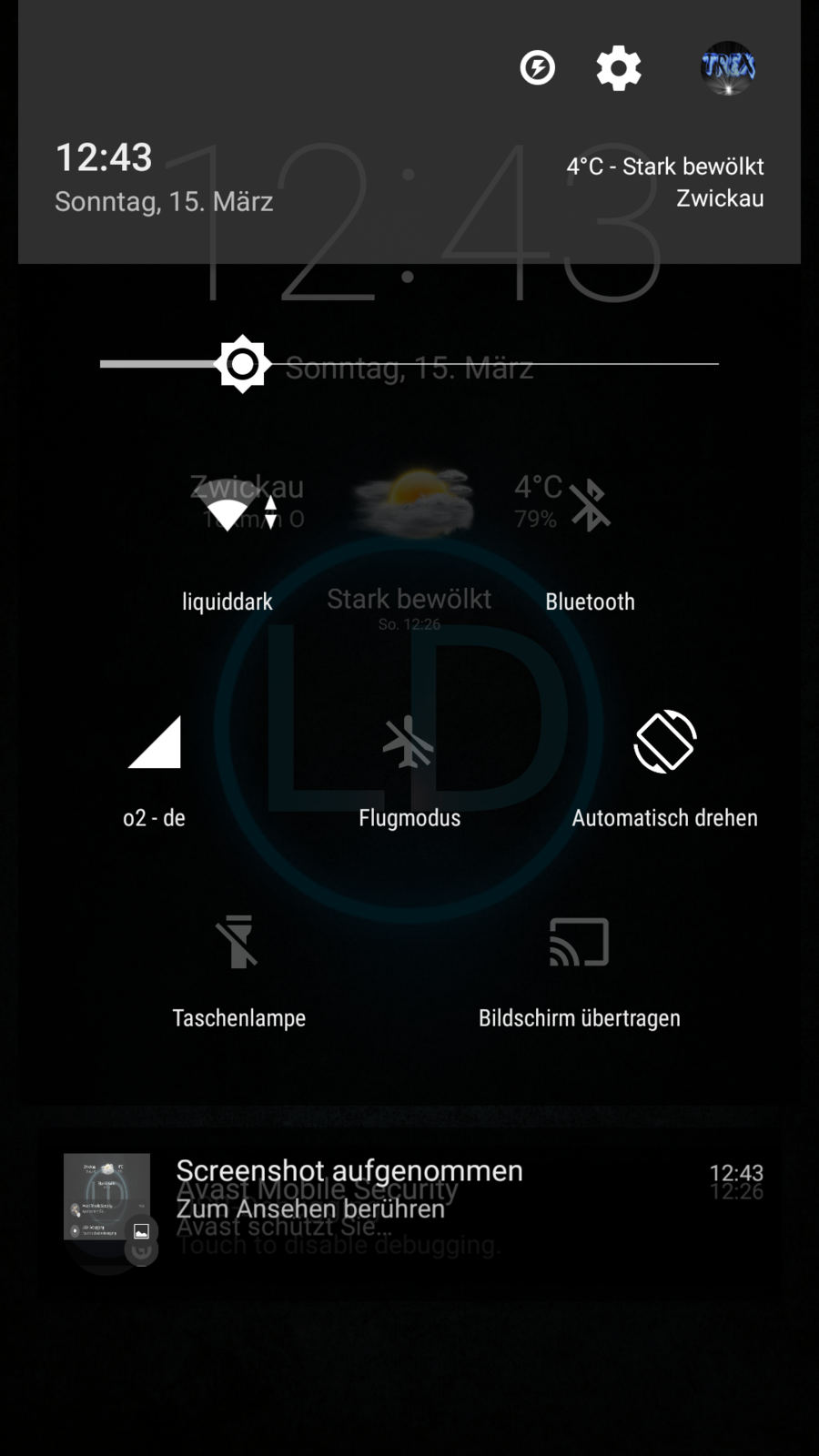This screenshot has width=819, height=1456.
Task: Start Bildschirm übertragen
Action: (x=579, y=943)
